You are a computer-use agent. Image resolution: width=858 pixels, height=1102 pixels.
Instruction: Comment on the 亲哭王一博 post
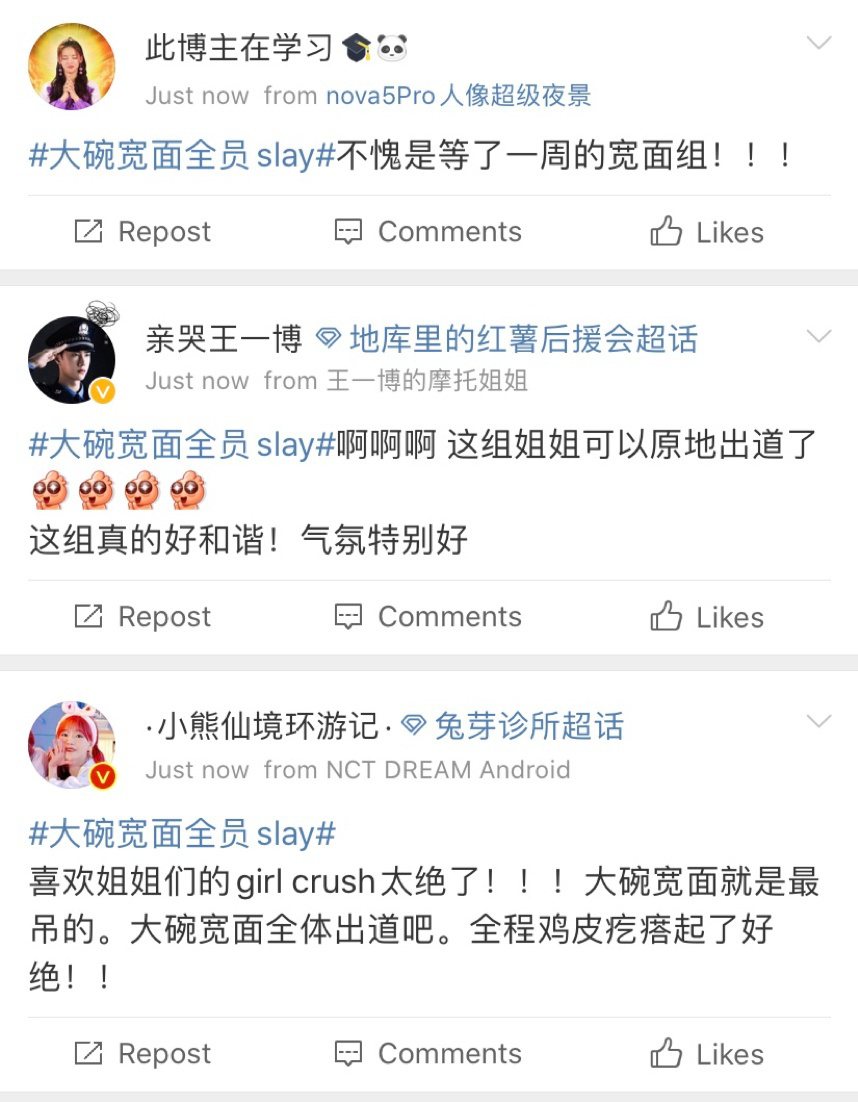click(428, 617)
